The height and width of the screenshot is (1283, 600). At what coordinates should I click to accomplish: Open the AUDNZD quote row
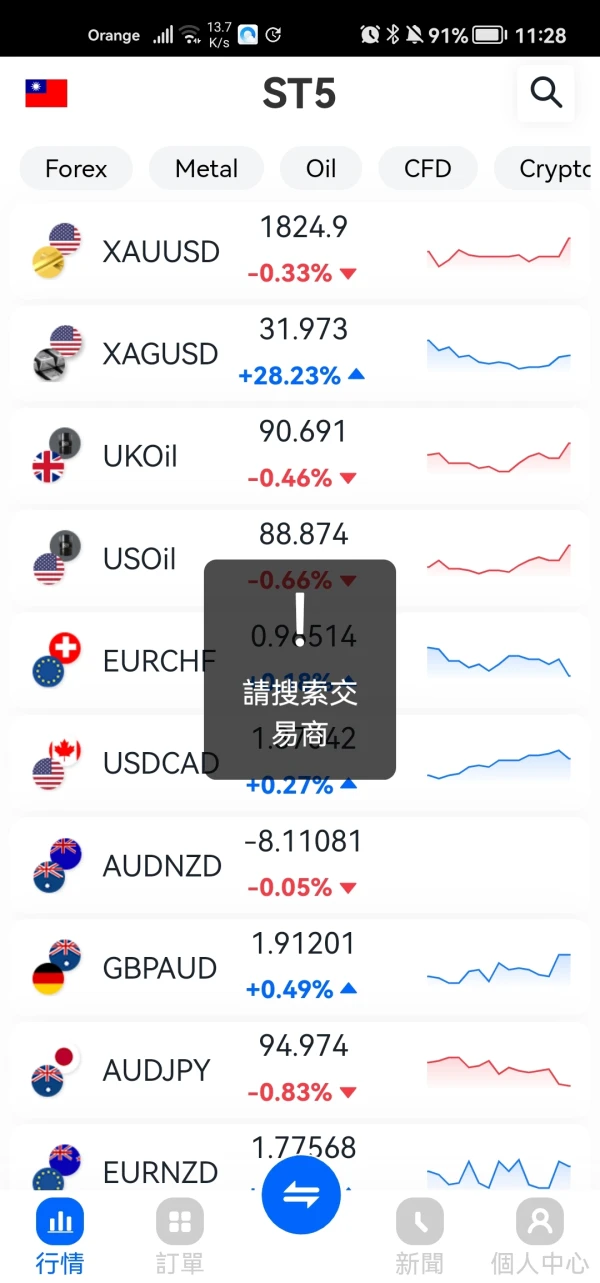[x=300, y=864]
